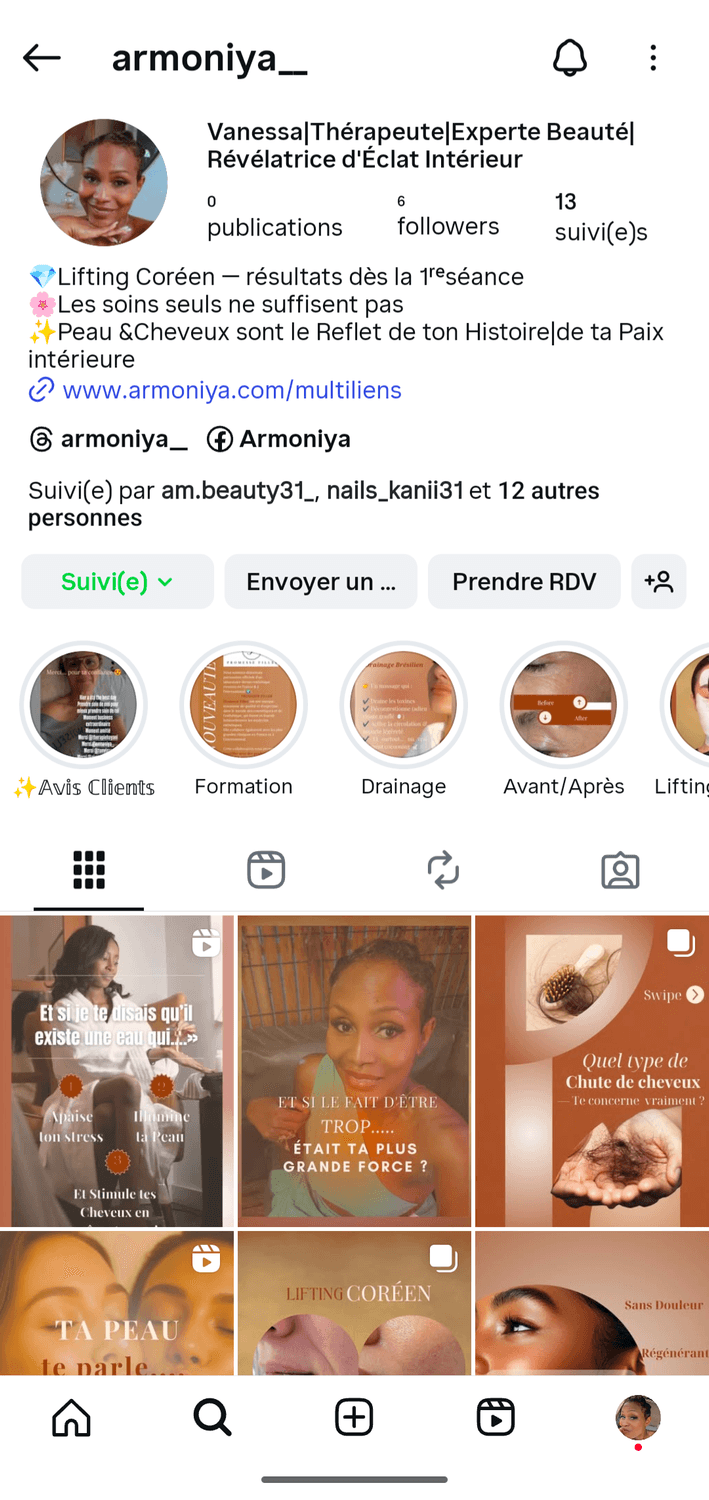Go to the Home feed
Viewport: 709px width, 1500px height.
point(71,1417)
